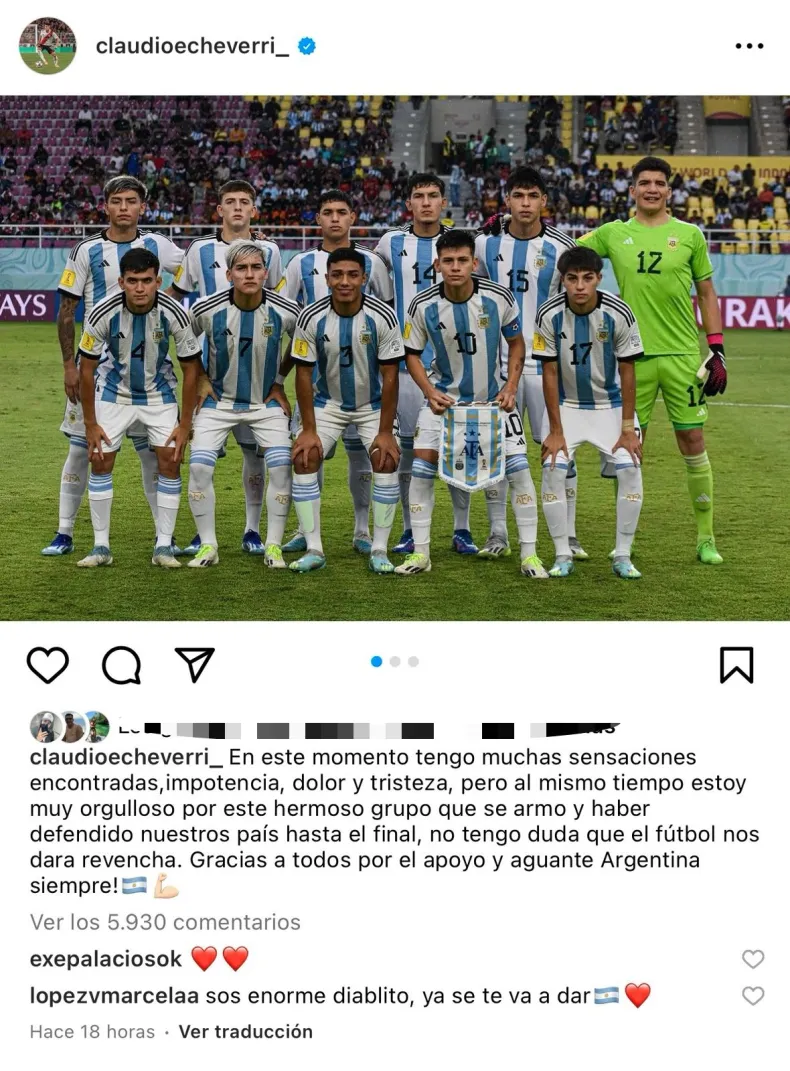View all 5.930 comentarios
Image resolution: width=790 pixels, height=1071 pixels.
(165, 922)
